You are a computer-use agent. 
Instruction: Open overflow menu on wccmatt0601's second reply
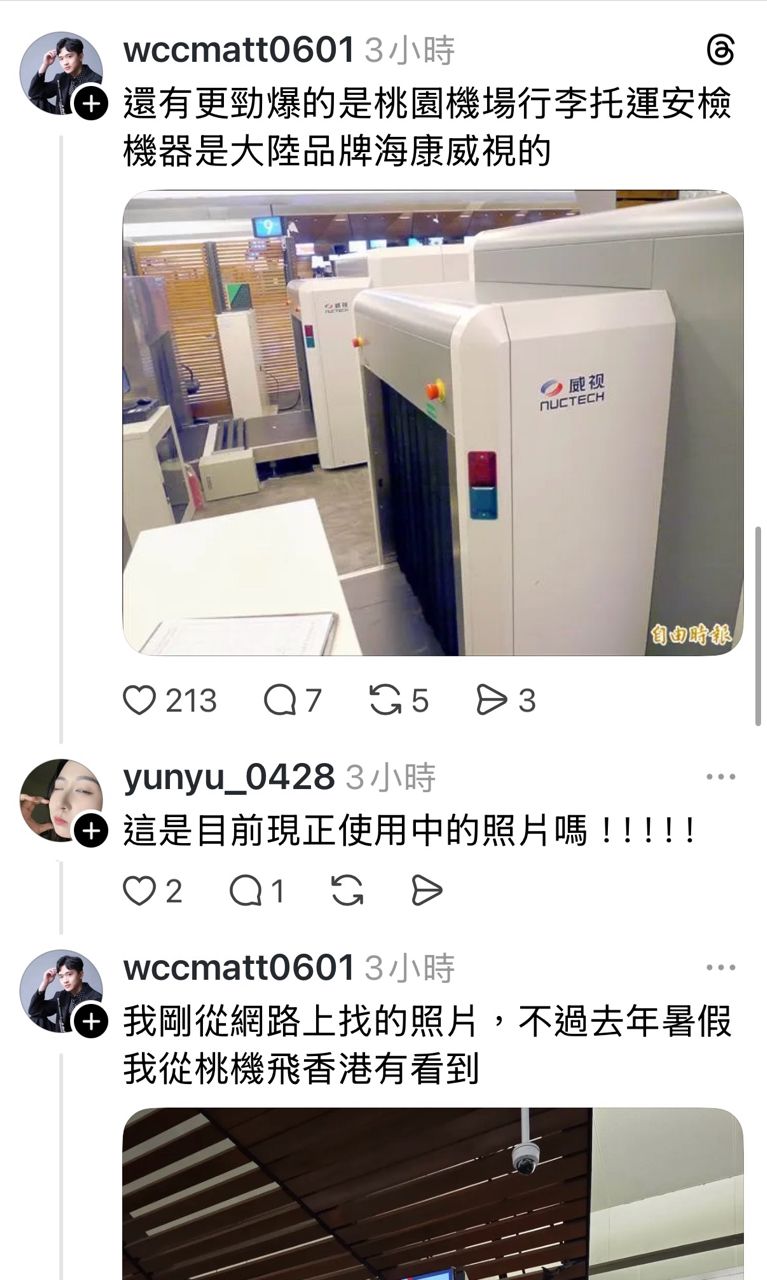pos(720,967)
